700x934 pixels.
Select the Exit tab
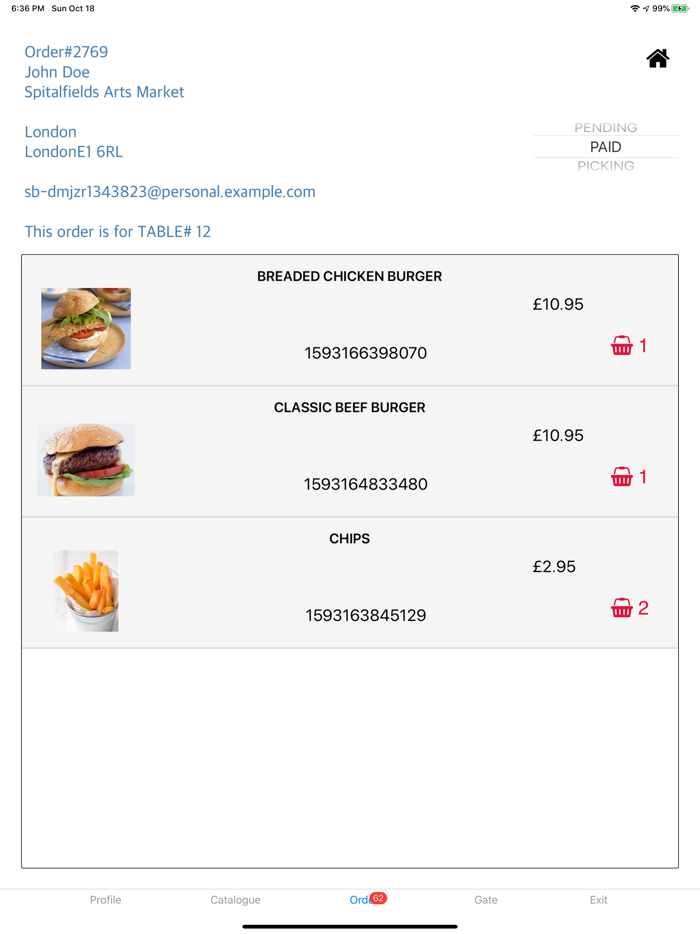pos(598,900)
